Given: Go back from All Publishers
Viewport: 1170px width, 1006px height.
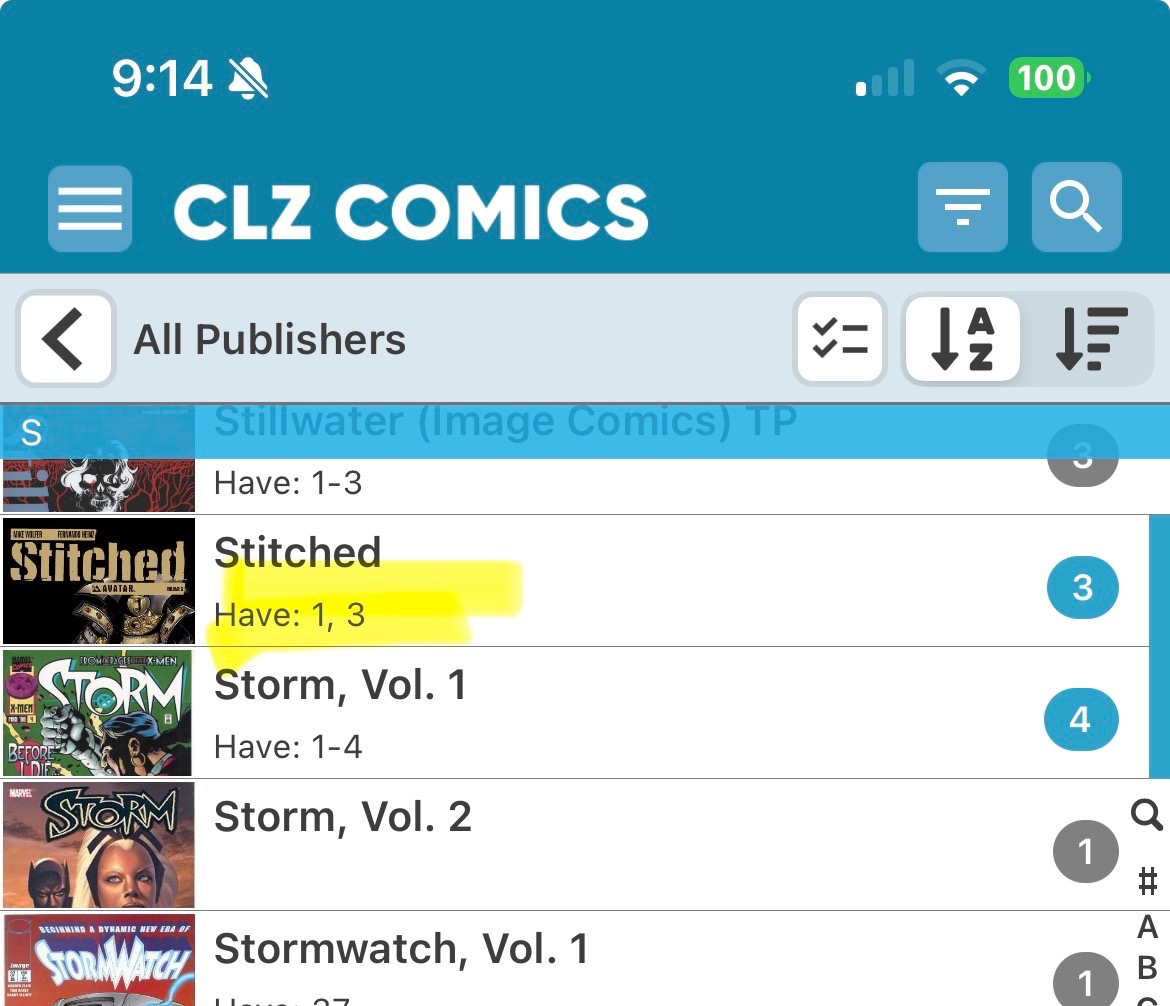Looking at the screenshot, I should pyautogui.click(x=65, y=339).
